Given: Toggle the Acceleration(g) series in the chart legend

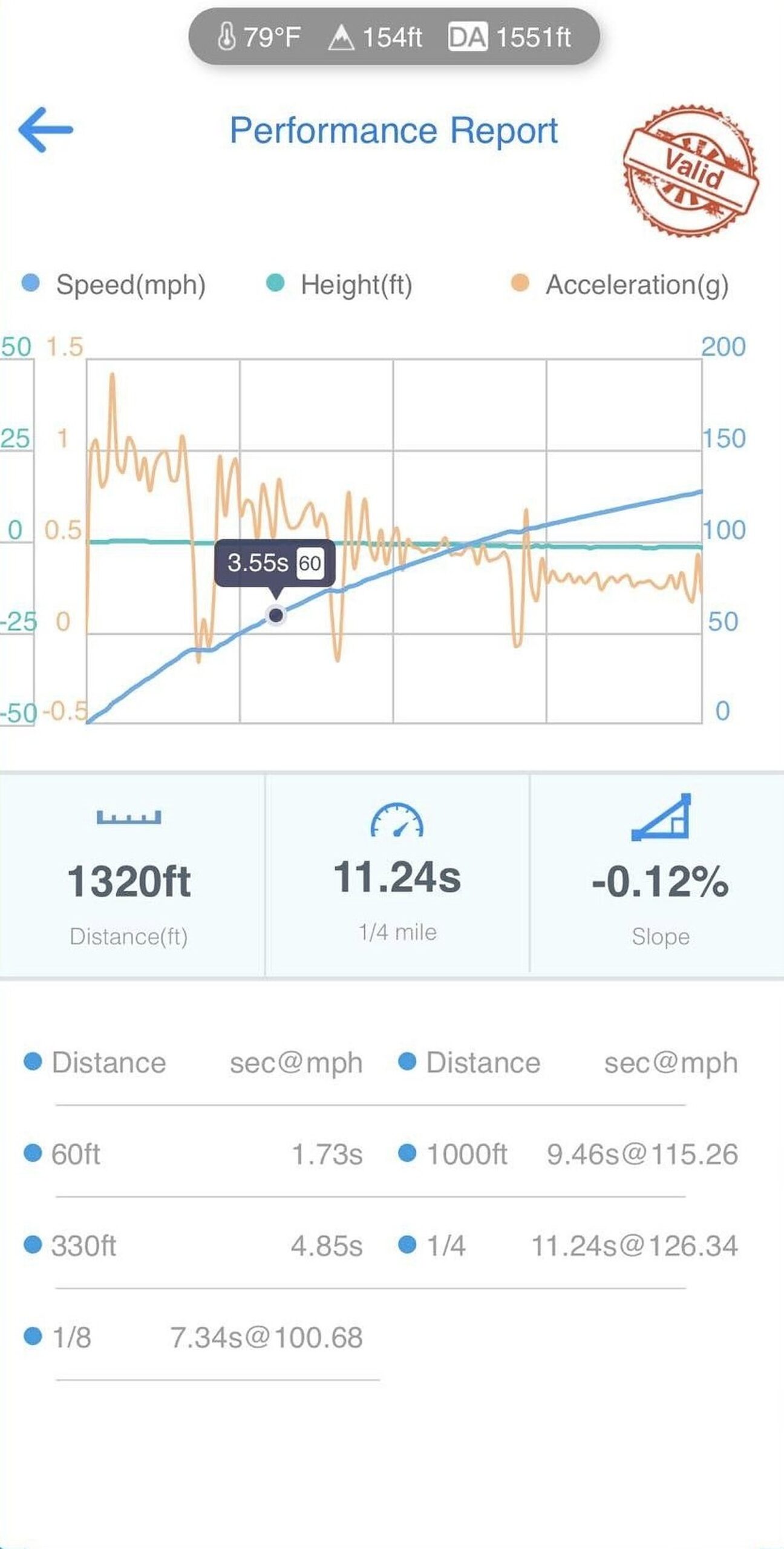Looking at the screenshot, I should click(x=620, y=284).
